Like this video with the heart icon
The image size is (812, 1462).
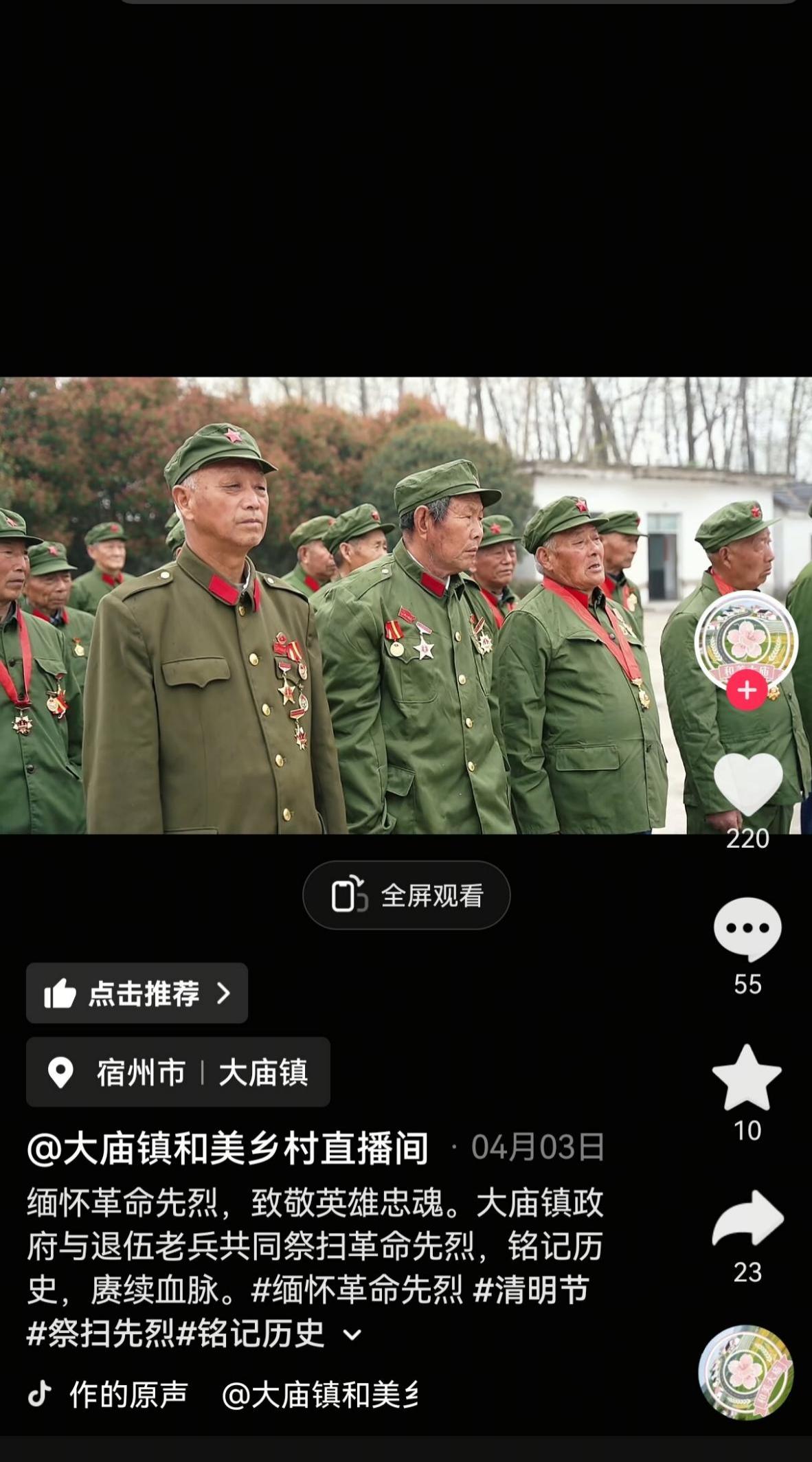click(x=747, y=785)
